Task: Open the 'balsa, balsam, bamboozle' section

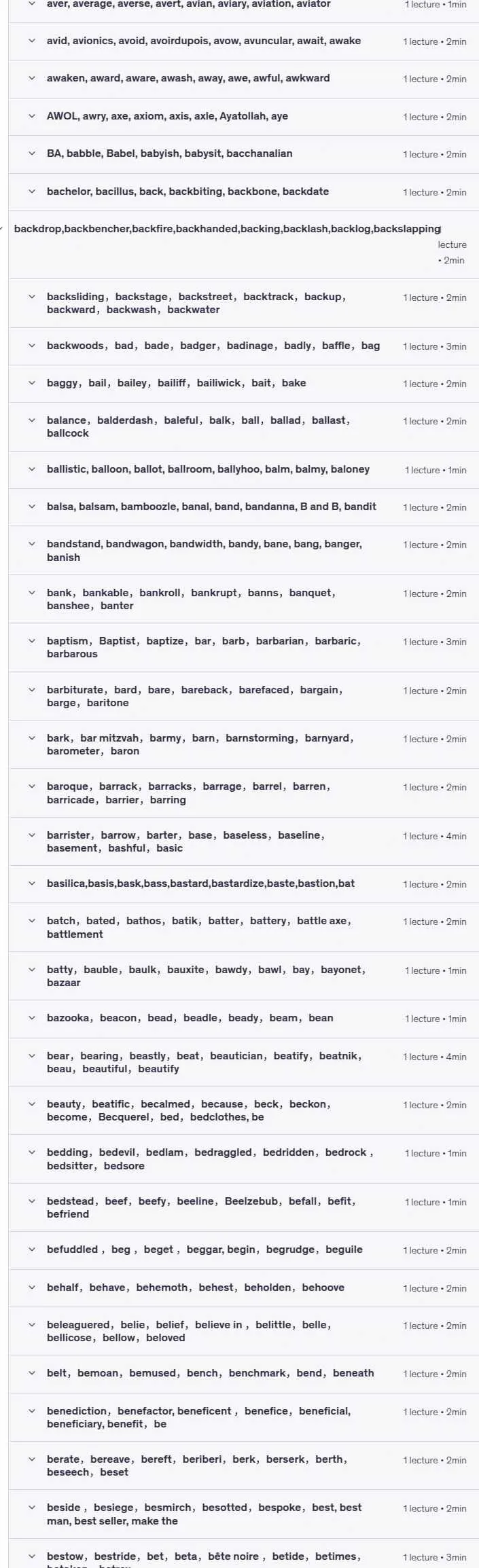Action: [243, 507]
